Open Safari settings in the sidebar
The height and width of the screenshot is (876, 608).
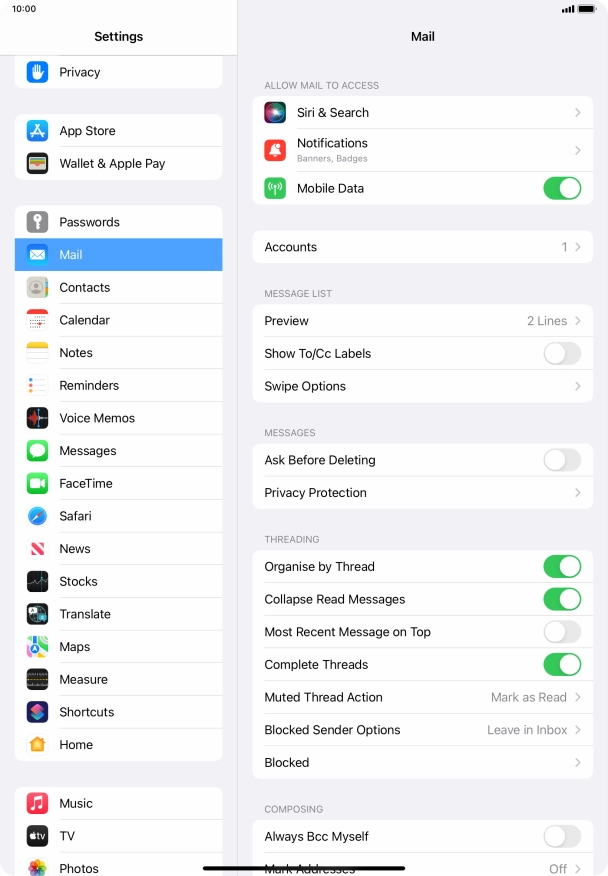pos(118,516)
